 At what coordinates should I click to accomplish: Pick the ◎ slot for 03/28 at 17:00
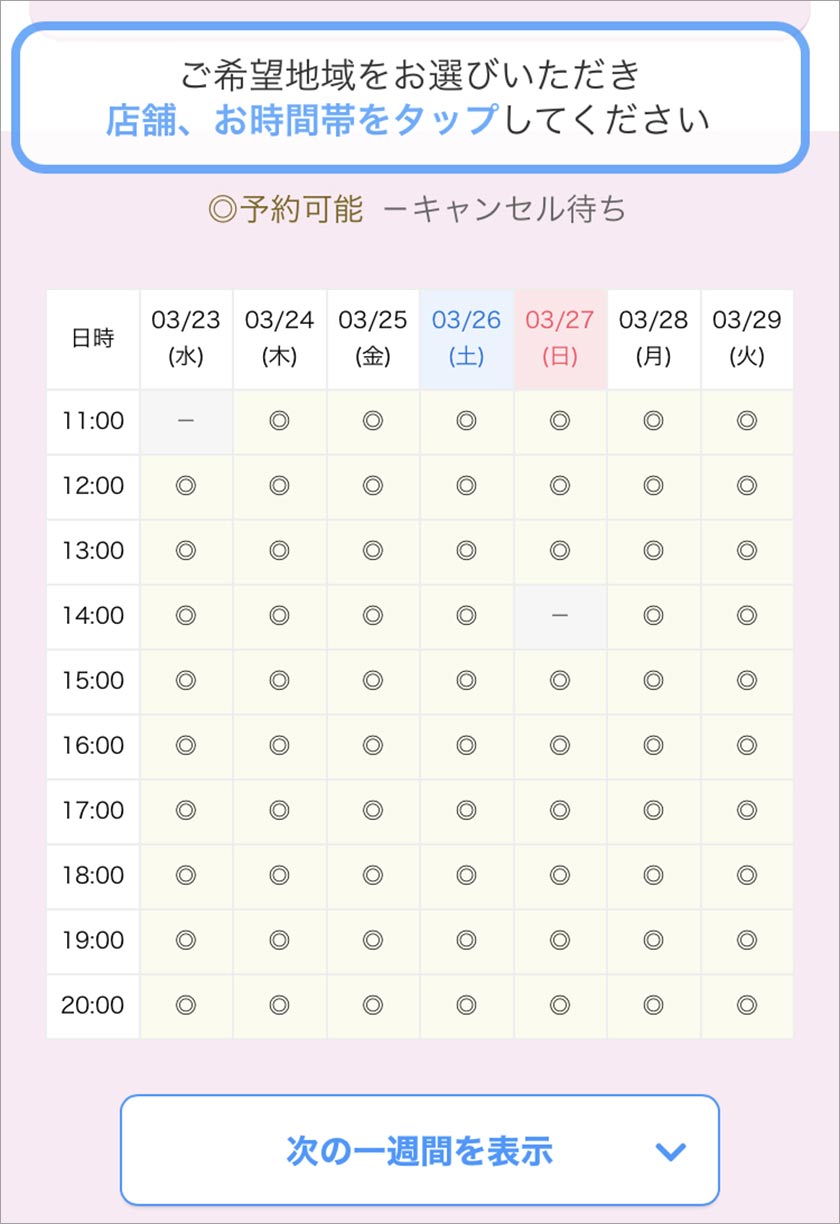(x=653, y=811)
